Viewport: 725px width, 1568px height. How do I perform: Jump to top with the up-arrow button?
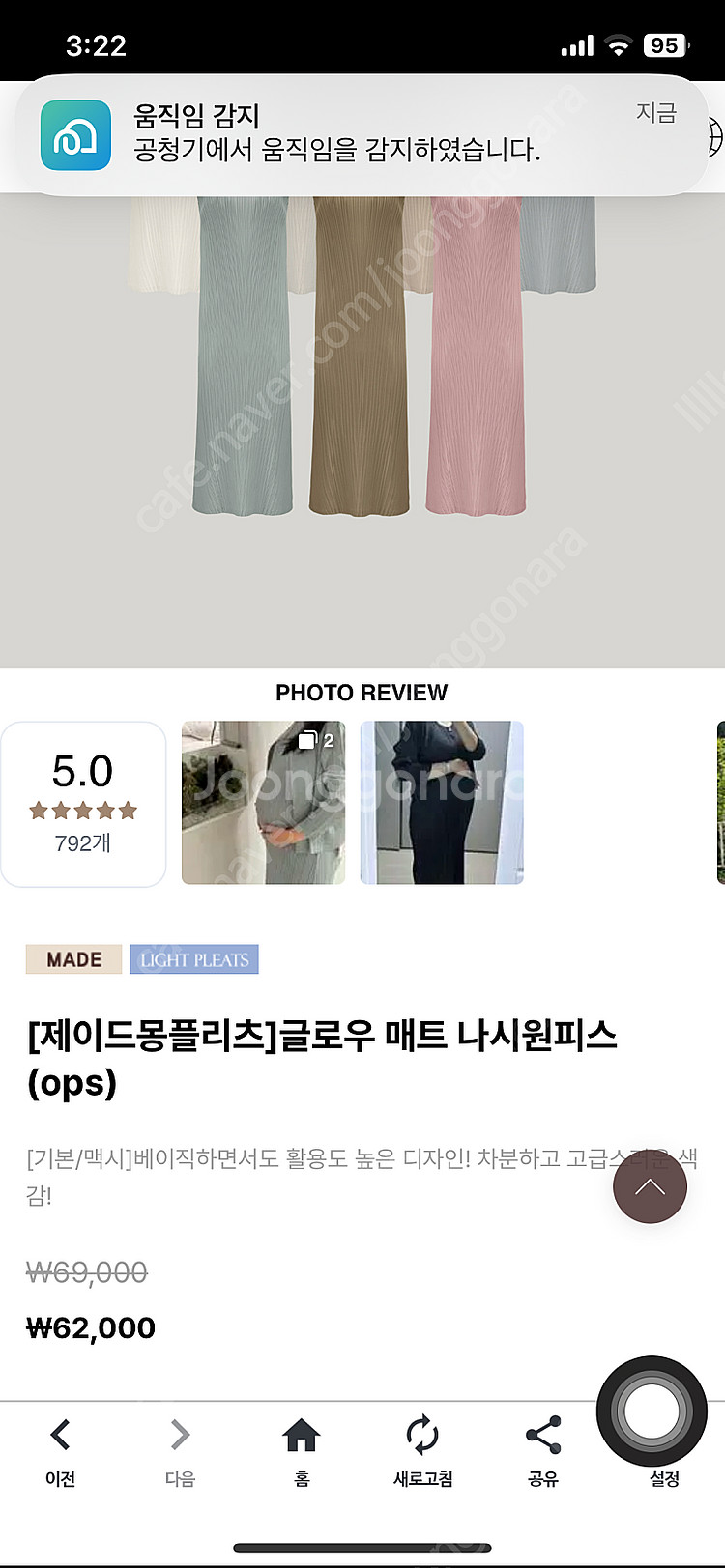pyautogui.click(x=650, y=1186)
